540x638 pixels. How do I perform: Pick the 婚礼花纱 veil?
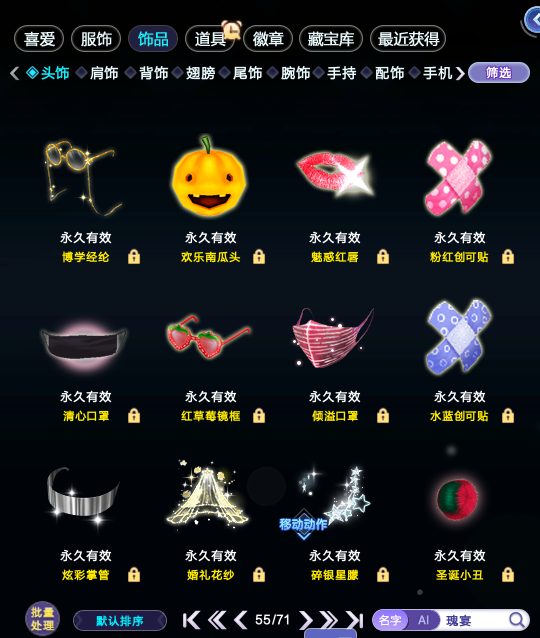208,493
